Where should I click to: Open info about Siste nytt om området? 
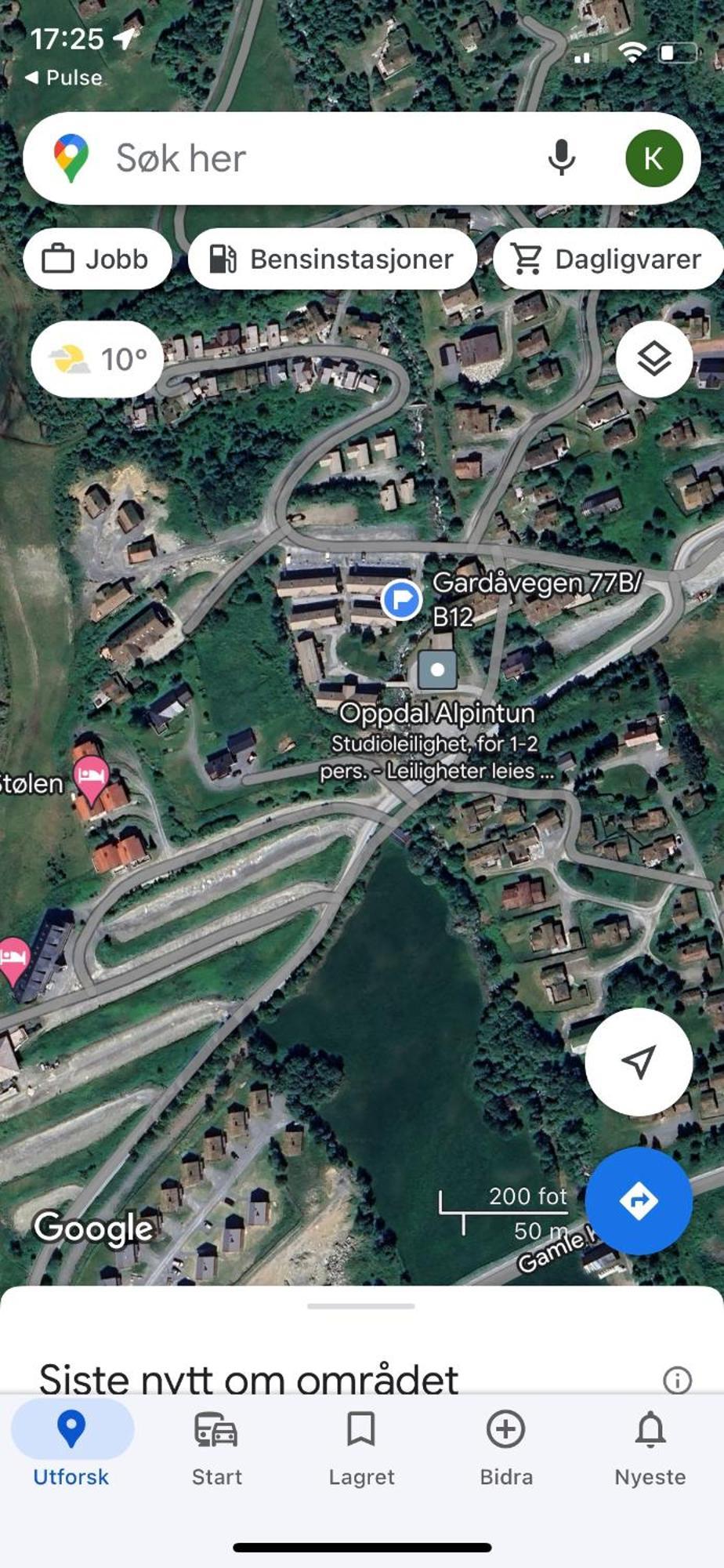click(677, 1380)
